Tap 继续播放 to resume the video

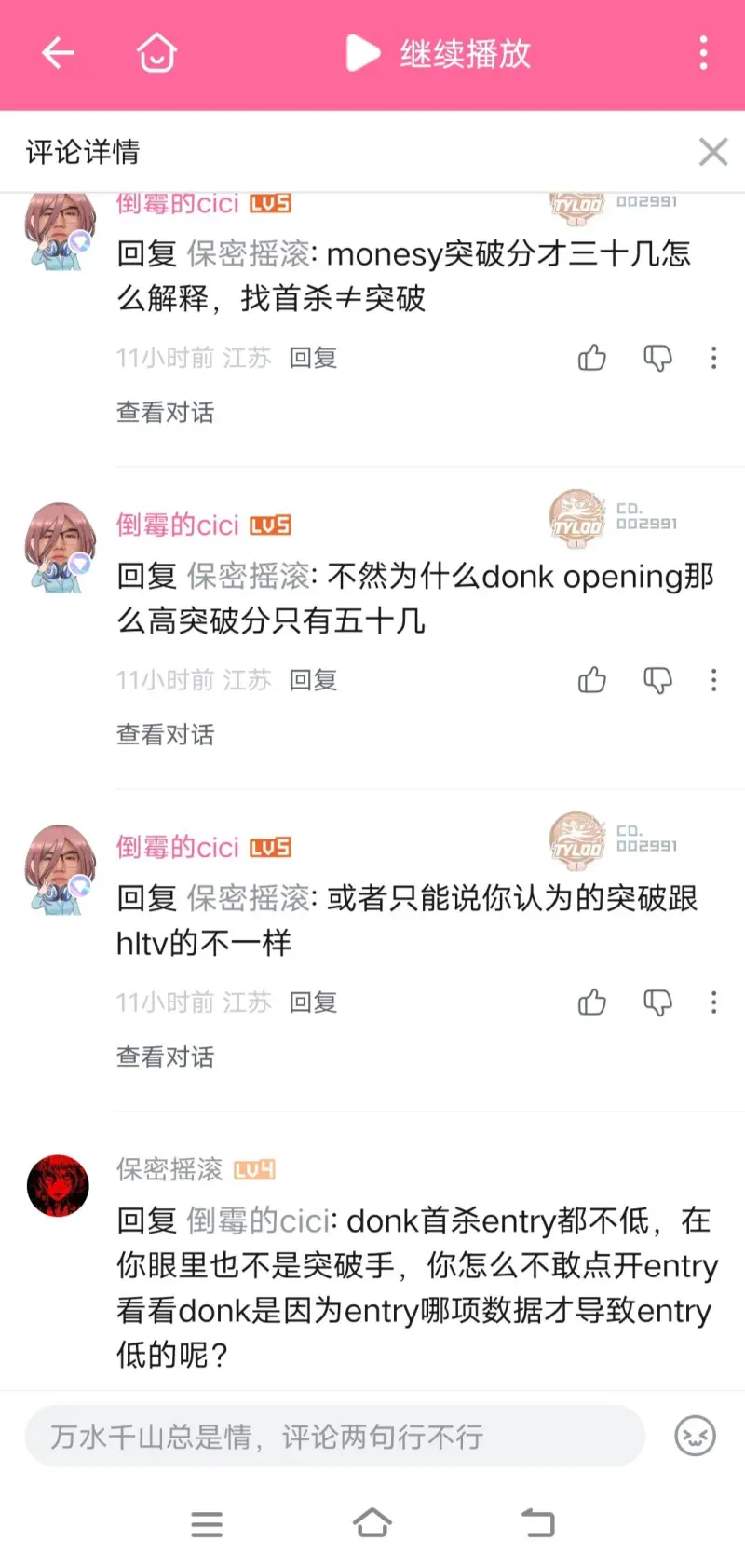(x=439, y=53)
